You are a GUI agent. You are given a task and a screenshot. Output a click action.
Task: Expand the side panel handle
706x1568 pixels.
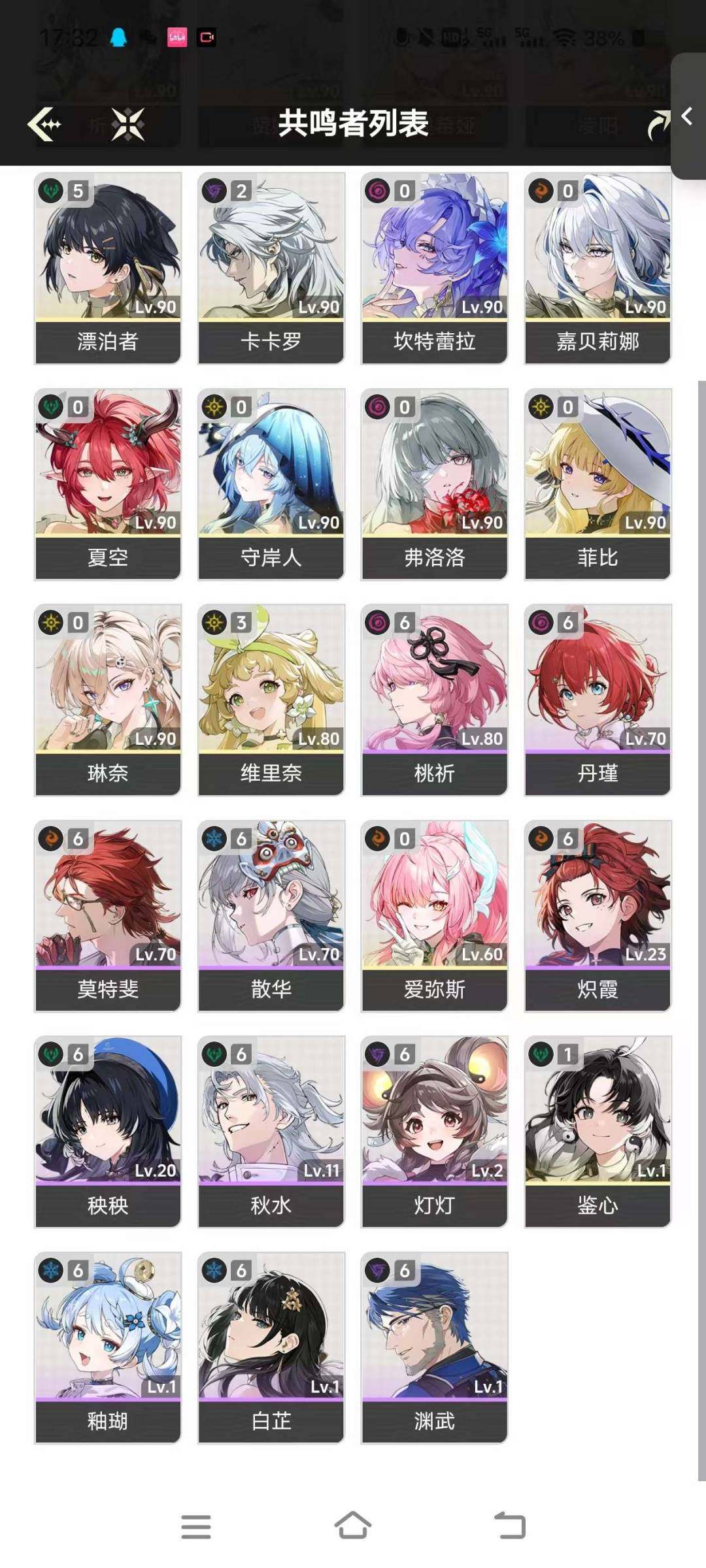coord(687,116)
